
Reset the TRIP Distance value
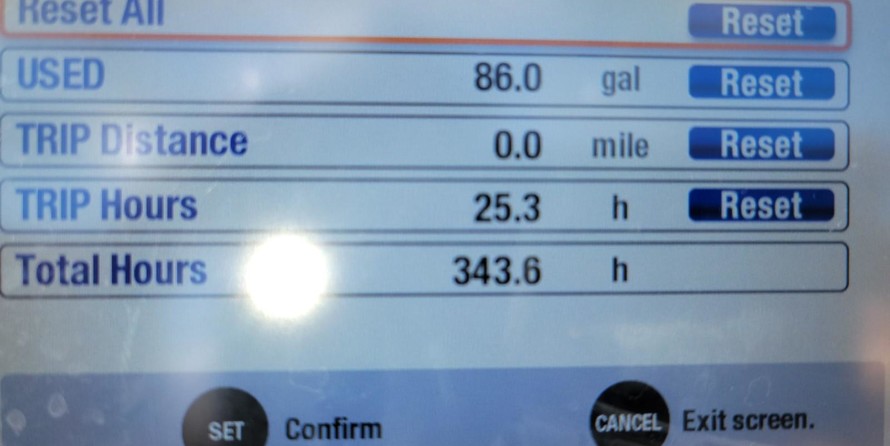point(761,145)
